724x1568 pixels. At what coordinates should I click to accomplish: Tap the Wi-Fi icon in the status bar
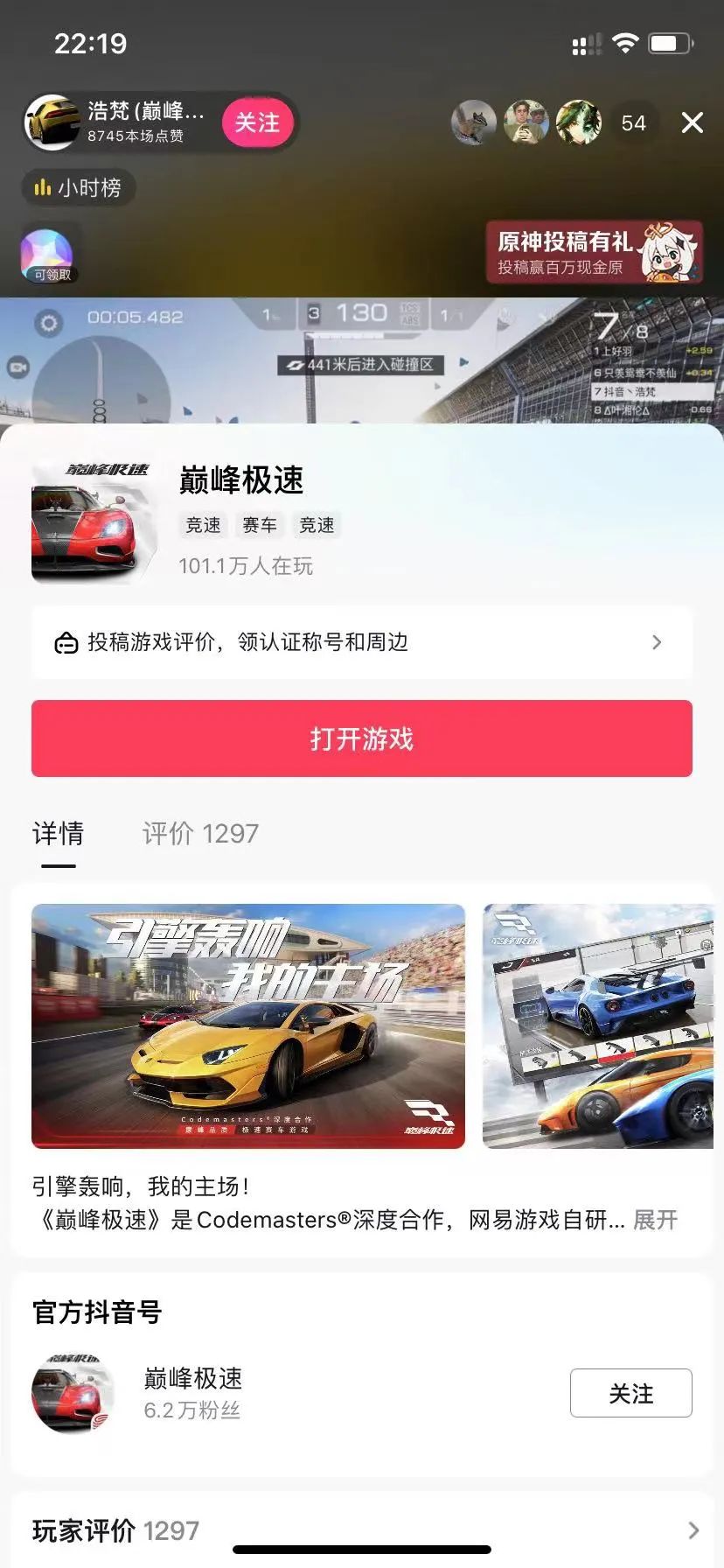tap(624, 42)
